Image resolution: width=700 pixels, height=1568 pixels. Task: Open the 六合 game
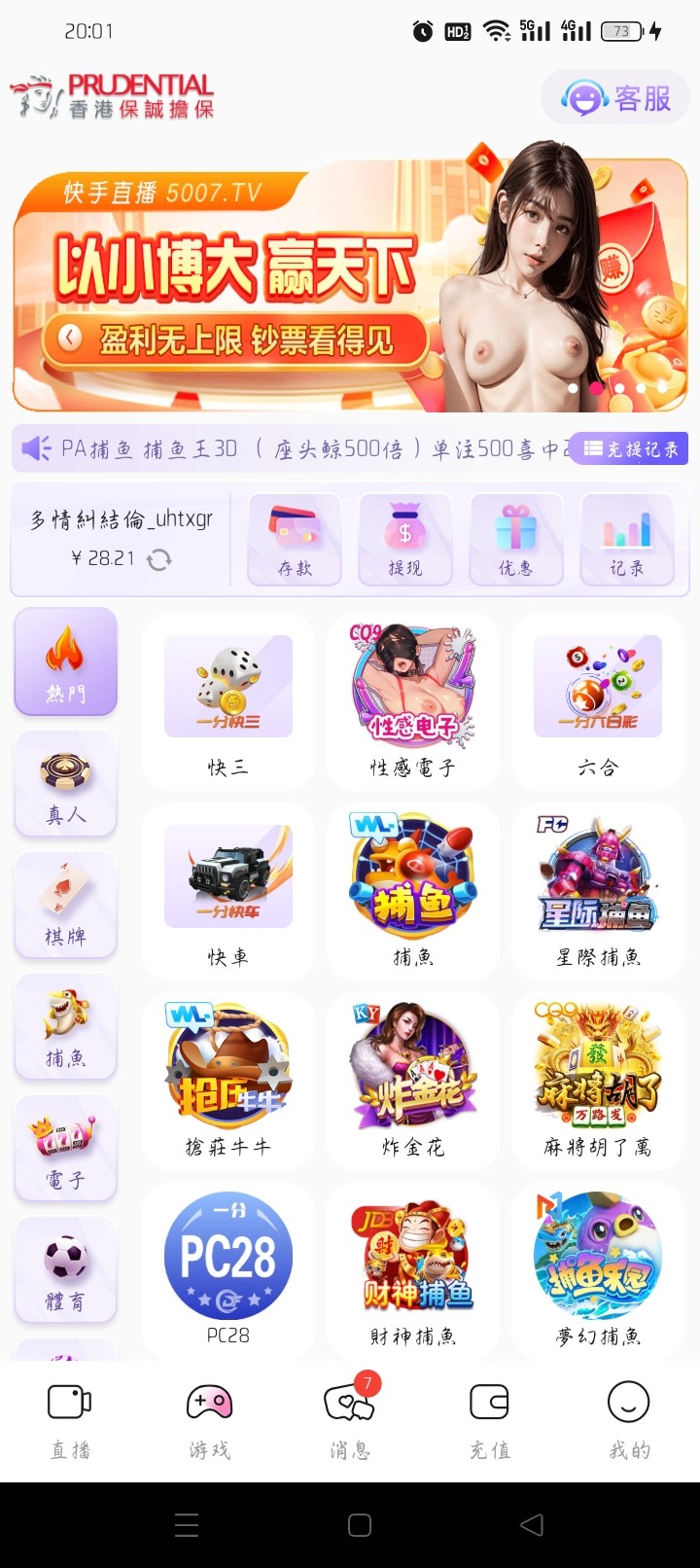(x=598, y=700)
